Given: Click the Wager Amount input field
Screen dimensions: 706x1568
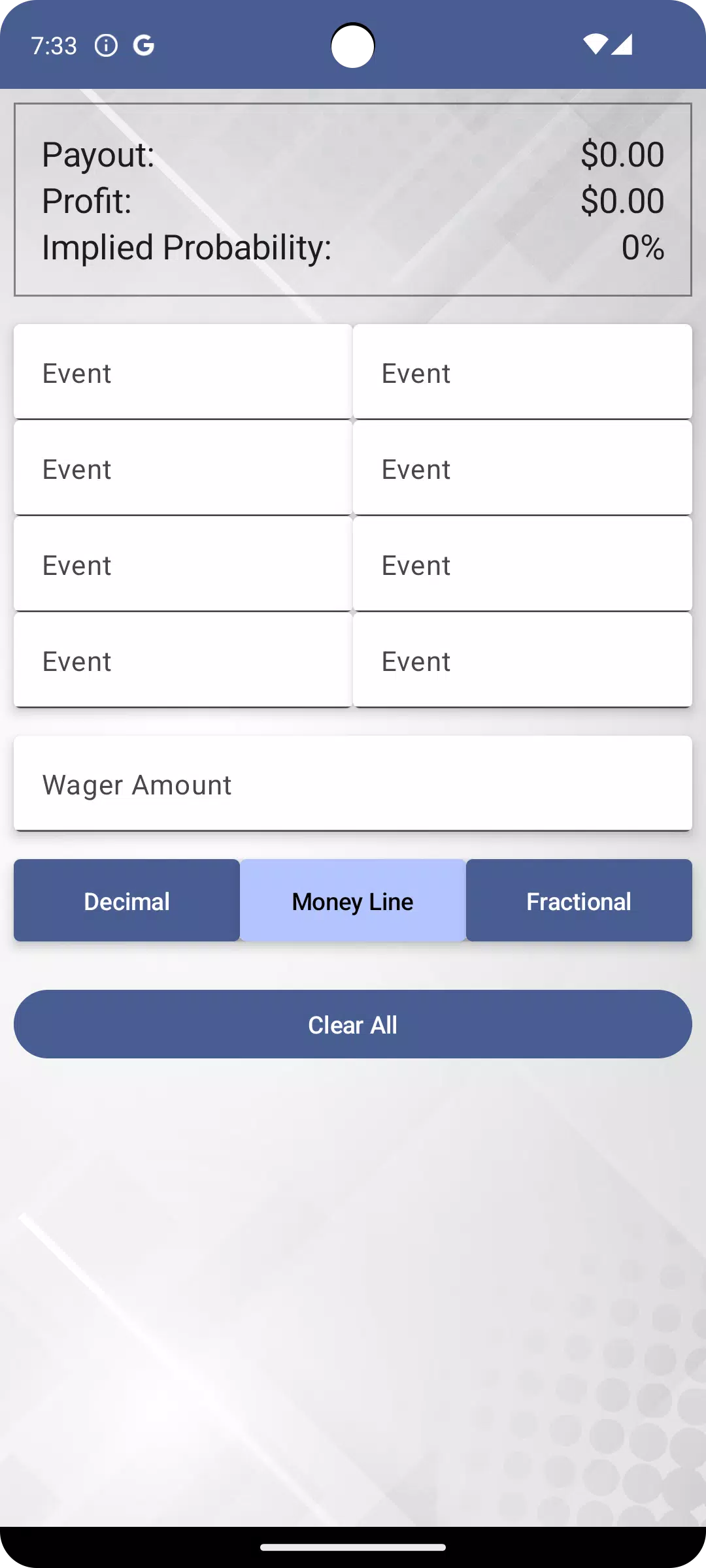Looking at the screenshot, I should click(x=353, y=783).
